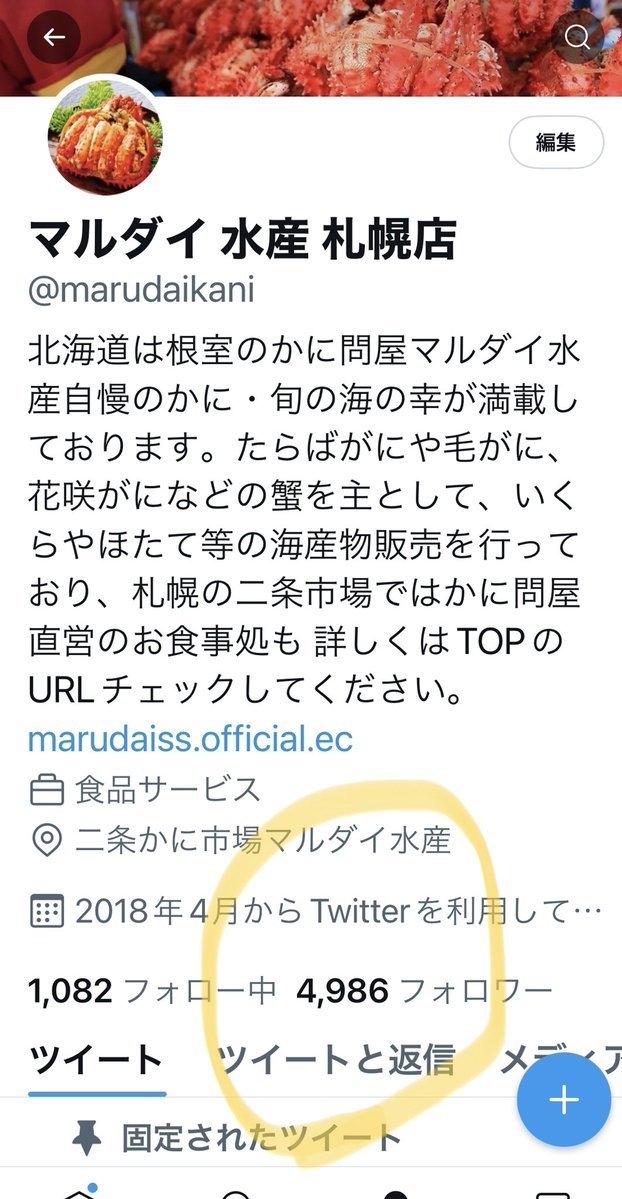Select the ツイート tab

tap(96, 1060)
